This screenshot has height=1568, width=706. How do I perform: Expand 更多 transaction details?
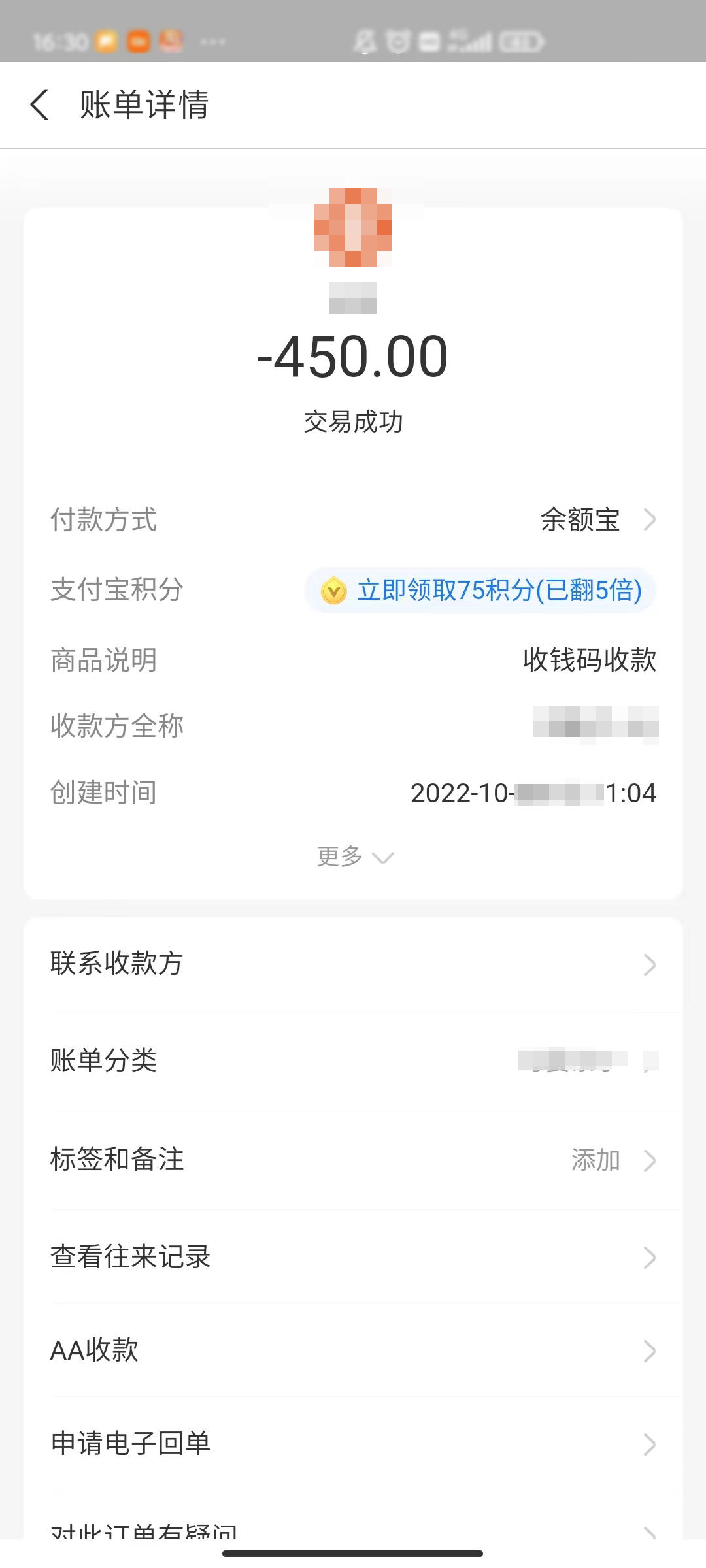pyautogui.click(x=354, y=857)
